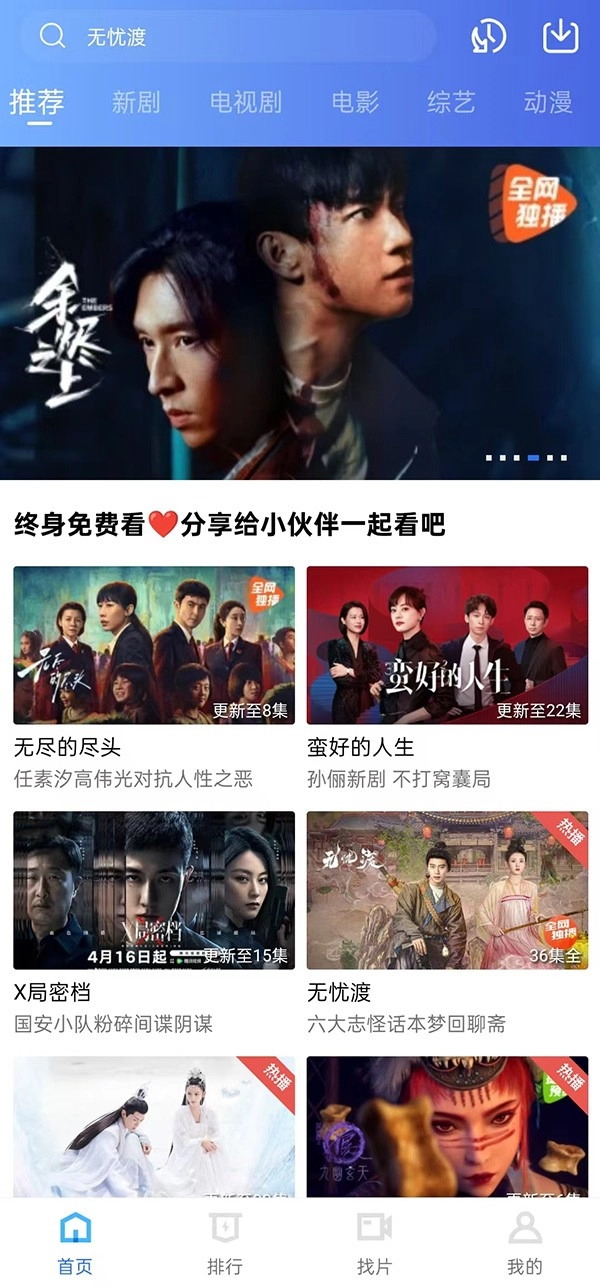Screen dimensions: 600x1288
Task: Tap the 首页 home tab
Action: (x=75, y=1243)
